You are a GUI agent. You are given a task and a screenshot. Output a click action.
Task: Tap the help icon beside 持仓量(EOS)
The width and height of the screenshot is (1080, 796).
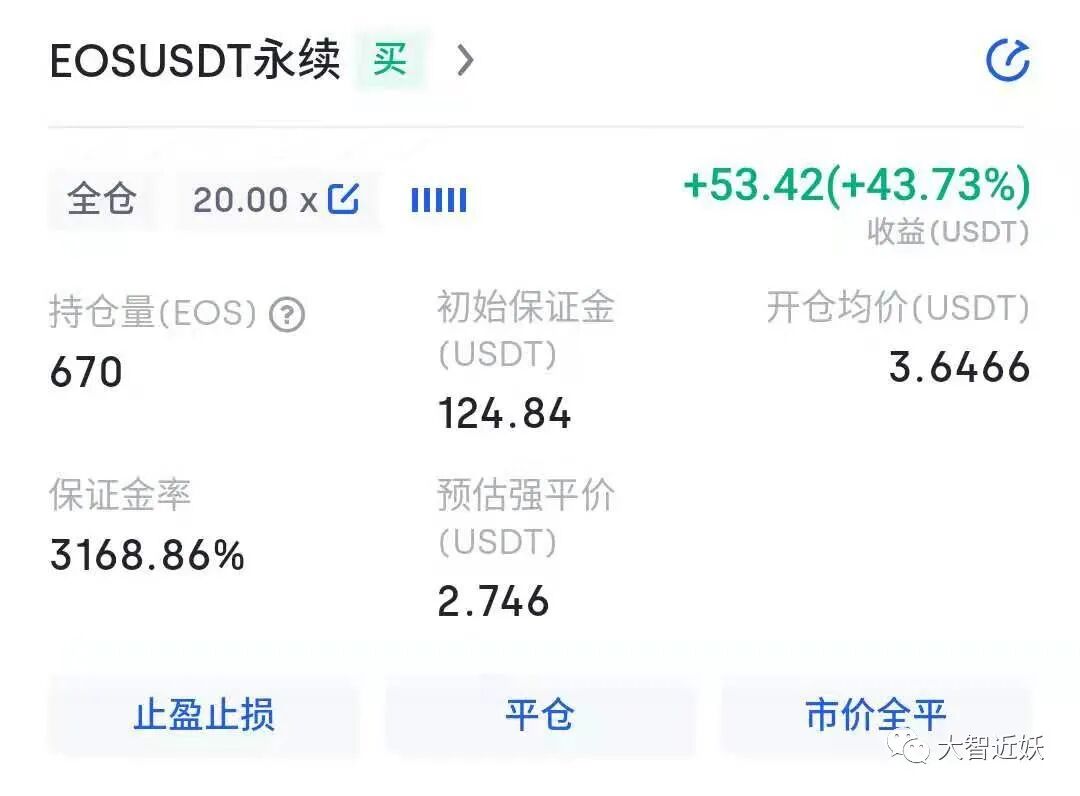click(x=287, y=315)
